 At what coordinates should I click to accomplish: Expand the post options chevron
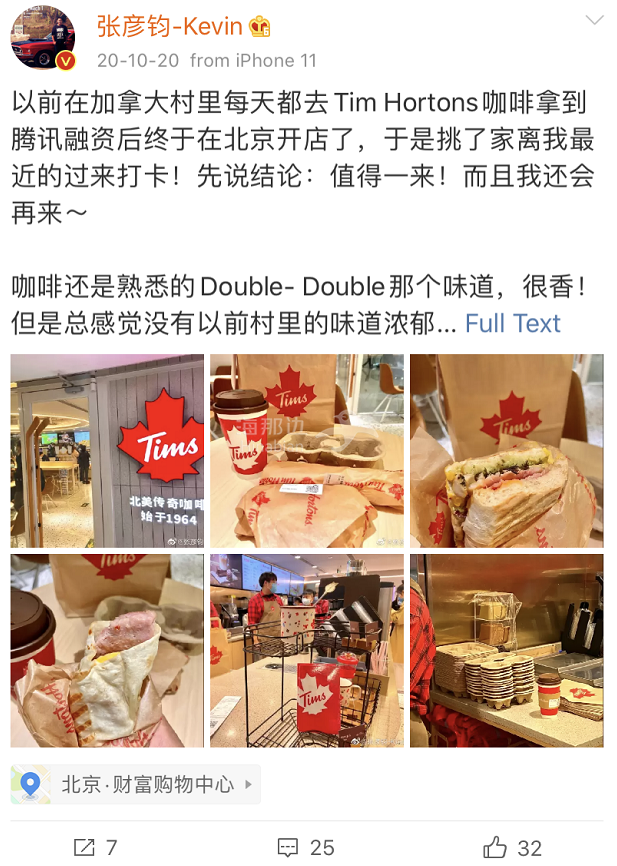click(594, 21)
